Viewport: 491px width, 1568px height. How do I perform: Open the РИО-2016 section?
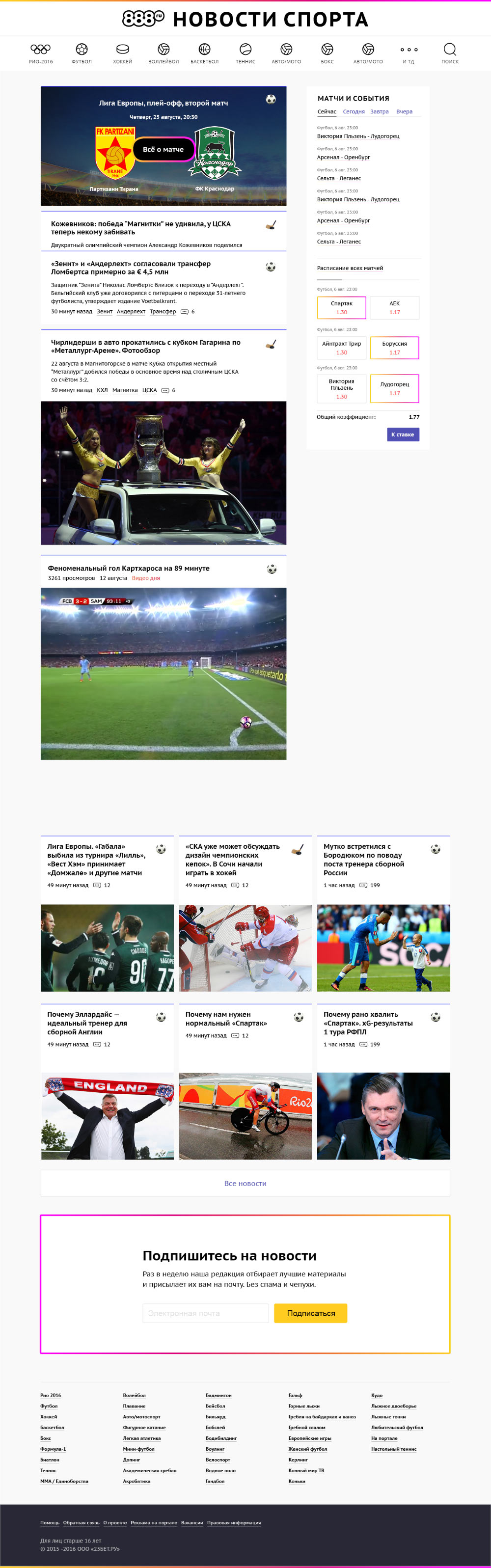(41, 51)
